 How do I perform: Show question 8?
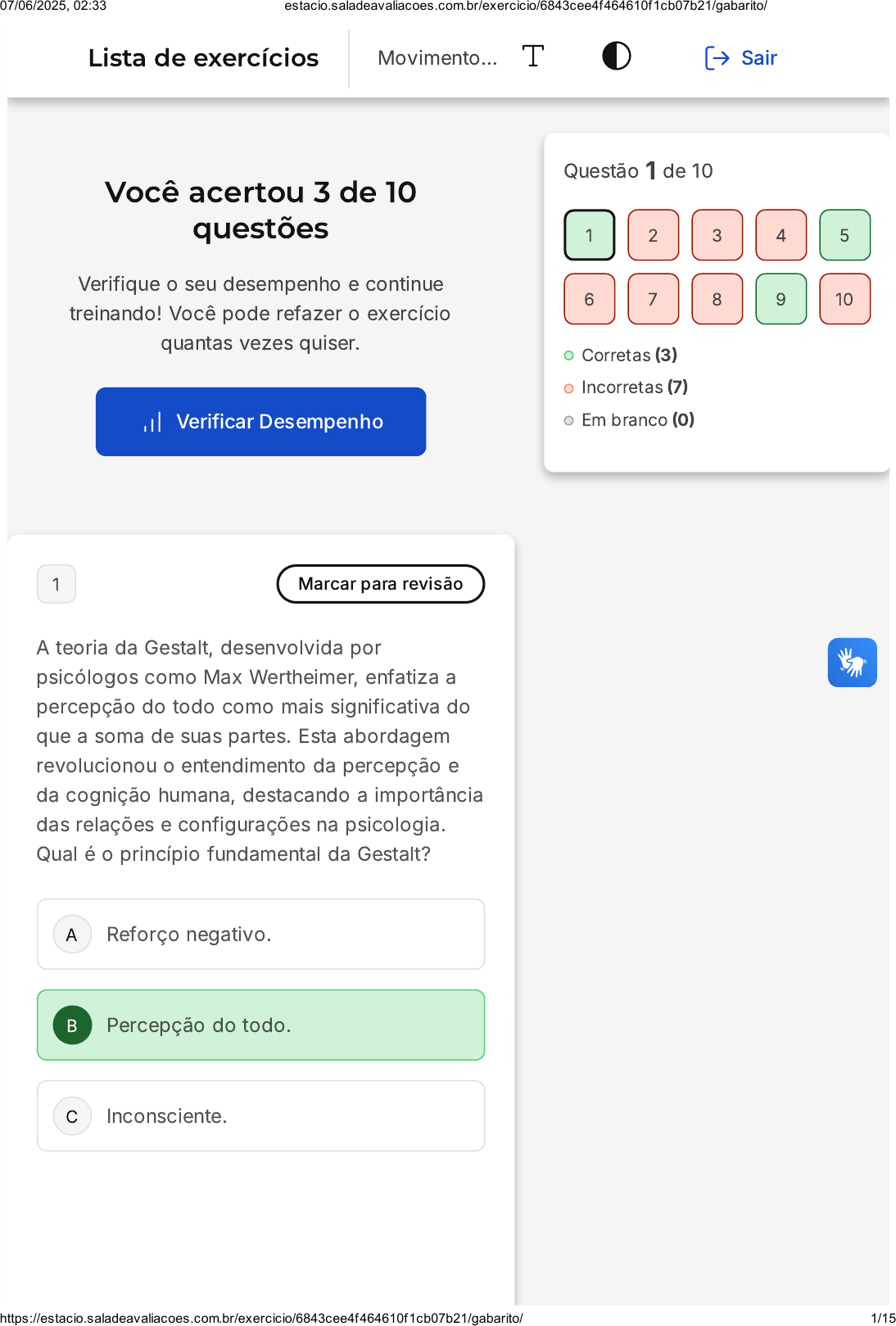(x=717, y=300)
